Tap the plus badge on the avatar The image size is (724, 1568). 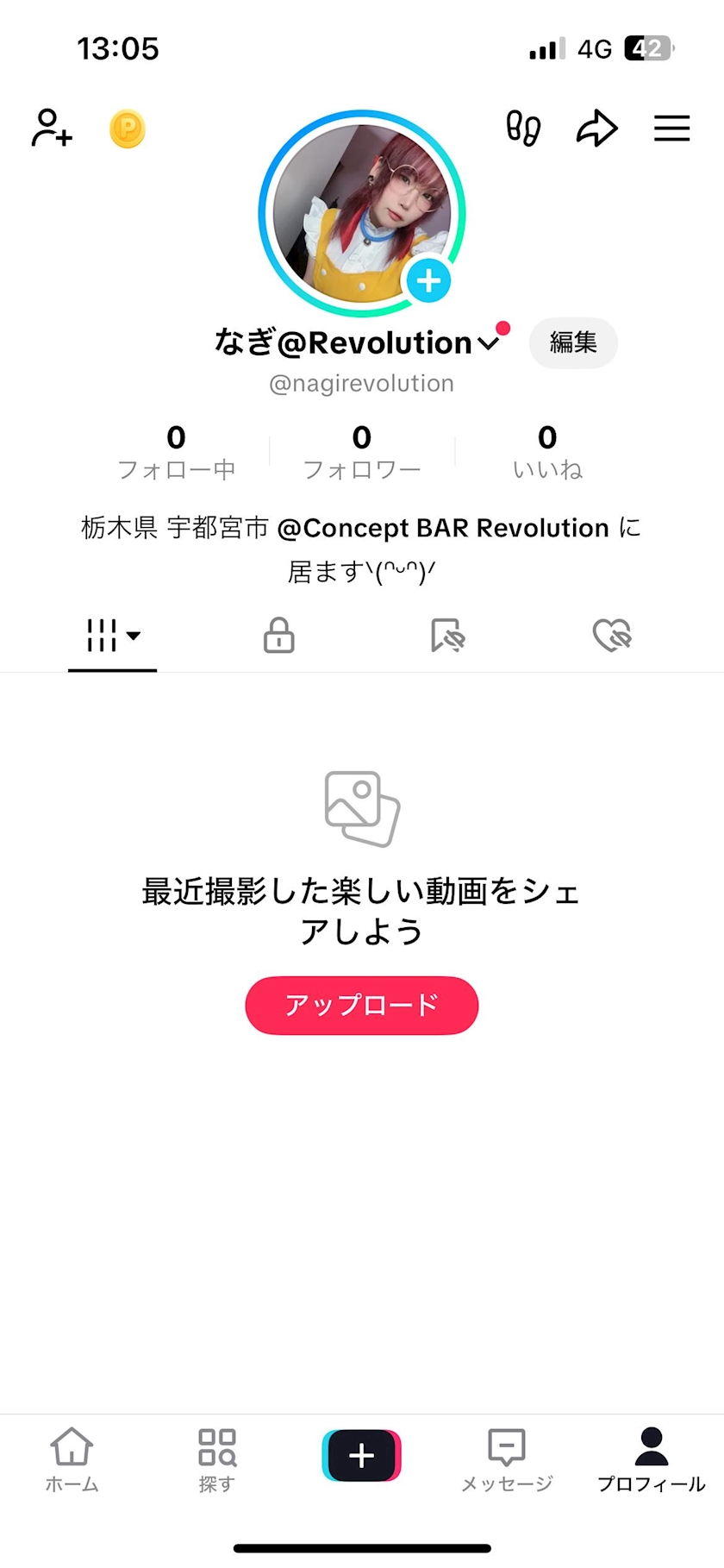pyautogui.click(x=428, y=281)
